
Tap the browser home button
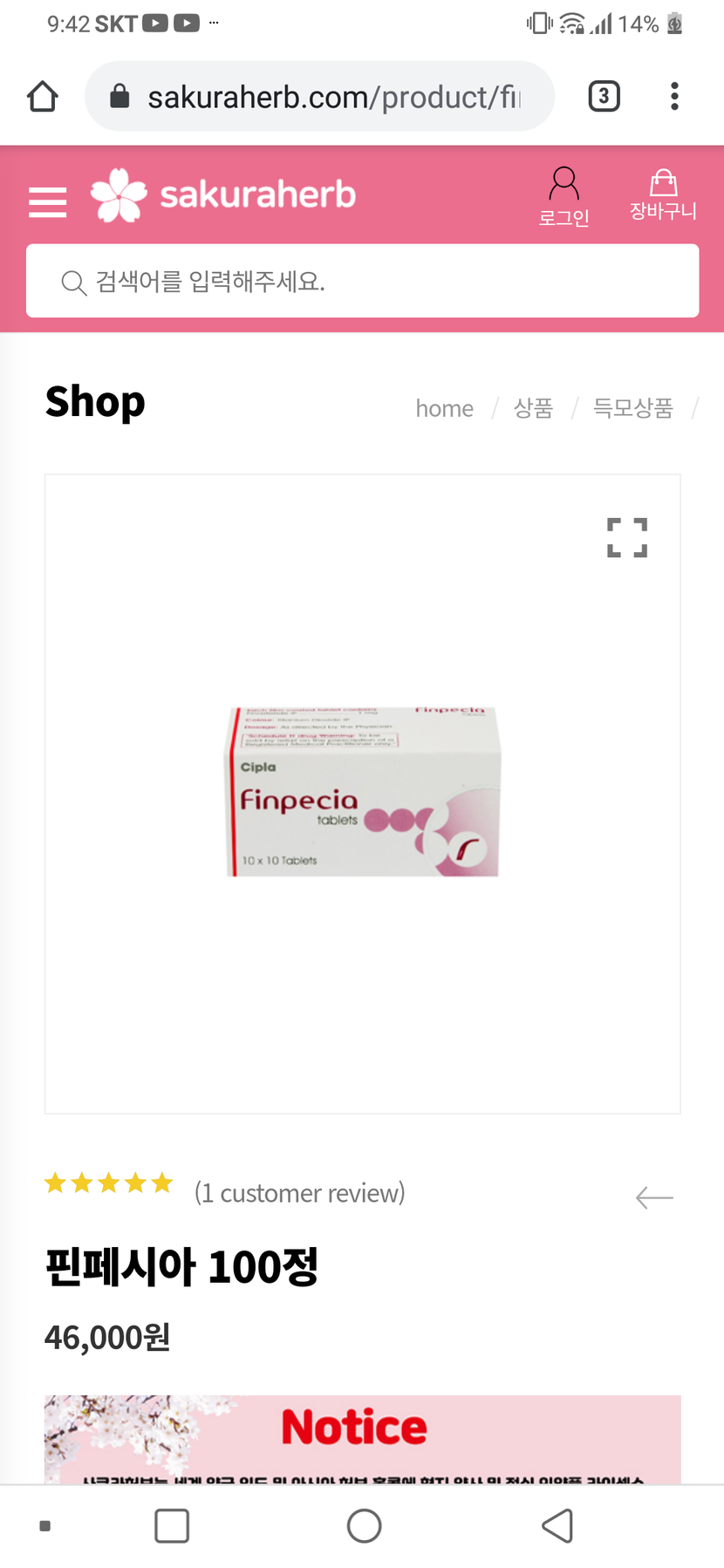click(43, 96)
